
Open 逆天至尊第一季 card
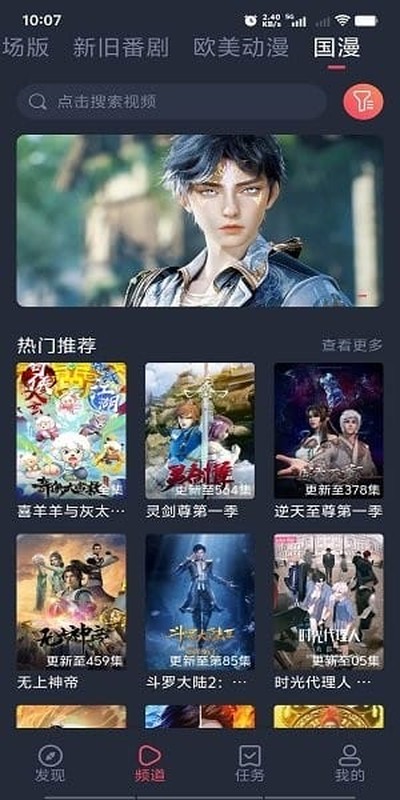coord(329,441)
